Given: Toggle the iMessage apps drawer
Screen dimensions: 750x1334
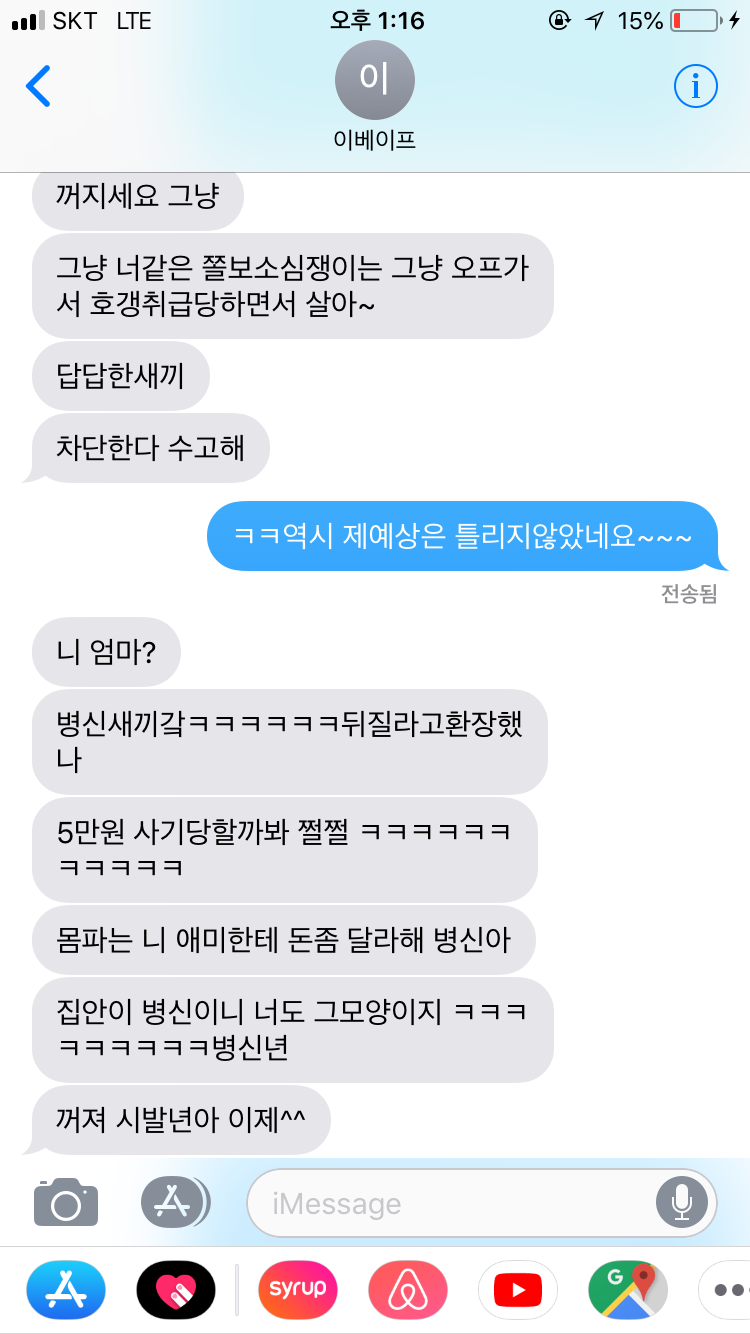Looking at the screenshot, I should coord(174,1202).
